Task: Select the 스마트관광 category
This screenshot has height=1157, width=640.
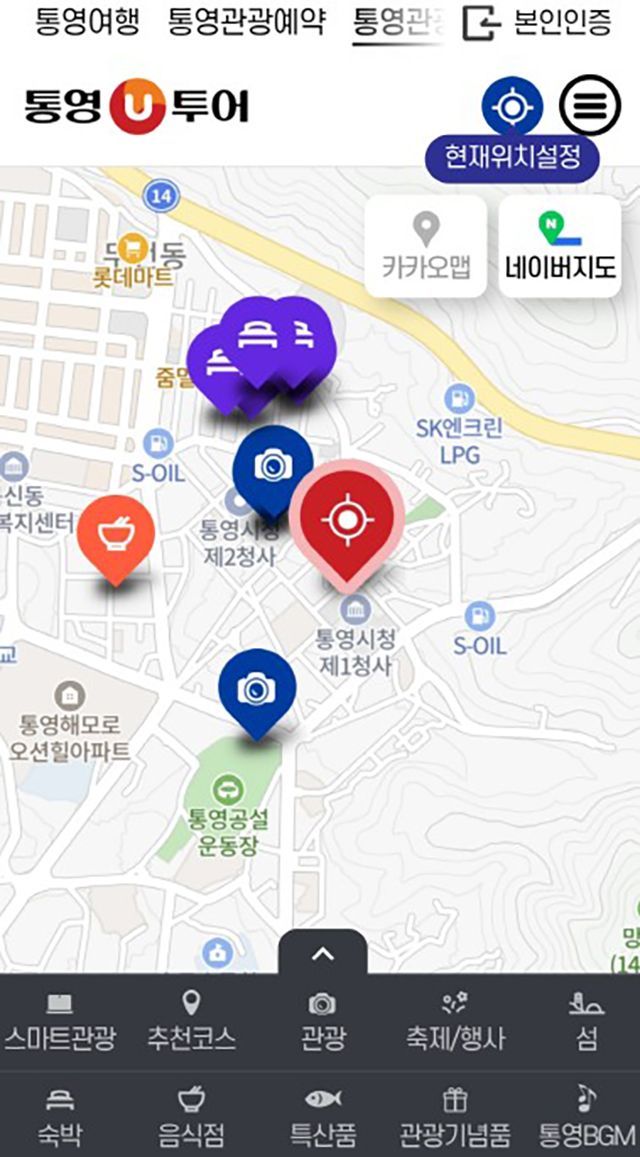Action: tap(60, 1021)
